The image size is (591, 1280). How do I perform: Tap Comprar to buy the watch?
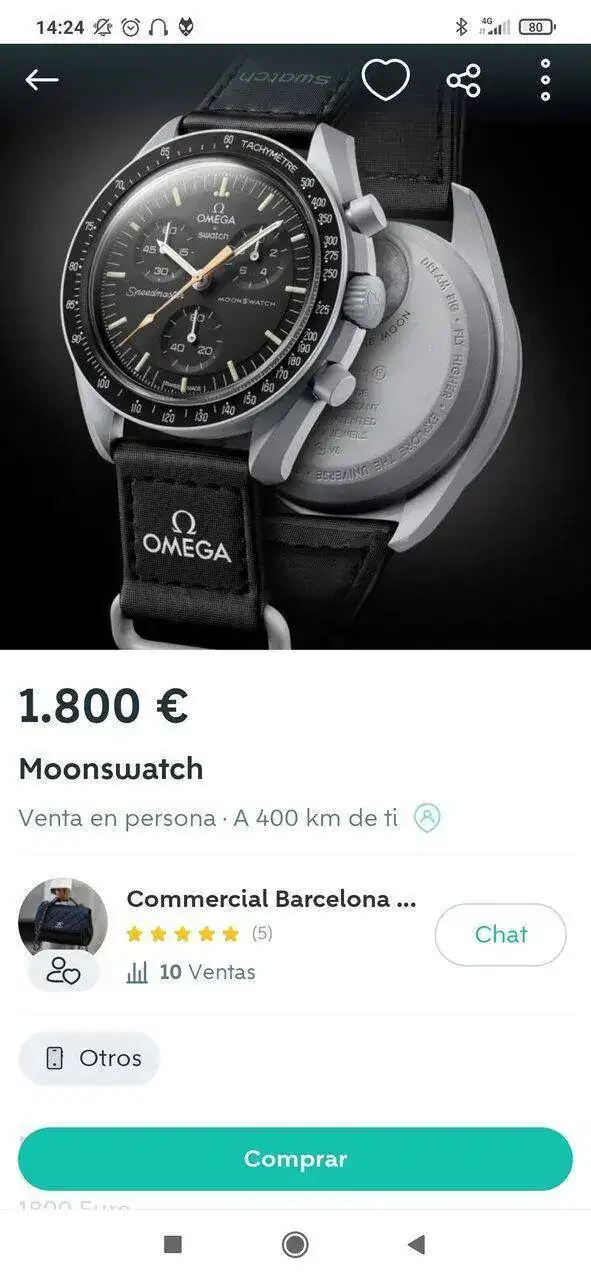pyautogui.click(x=295, y=1159)
